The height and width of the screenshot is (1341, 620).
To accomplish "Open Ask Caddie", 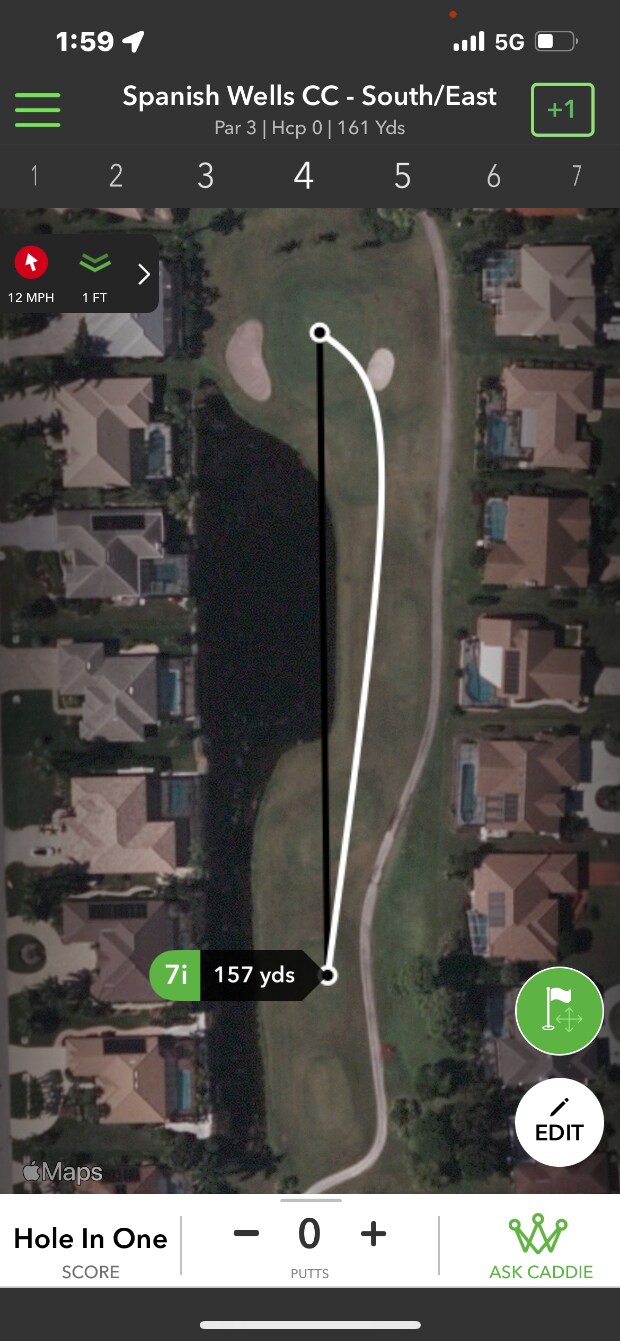I will (540, 1248).
